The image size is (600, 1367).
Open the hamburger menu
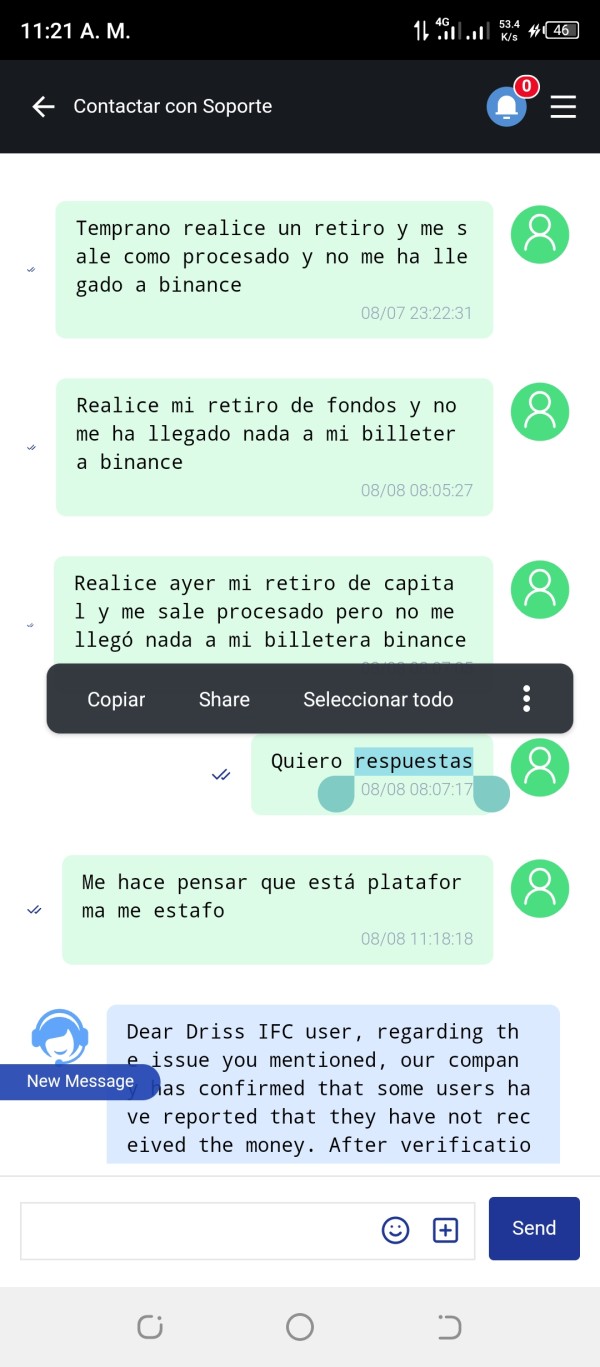click(x=564, y=107)
